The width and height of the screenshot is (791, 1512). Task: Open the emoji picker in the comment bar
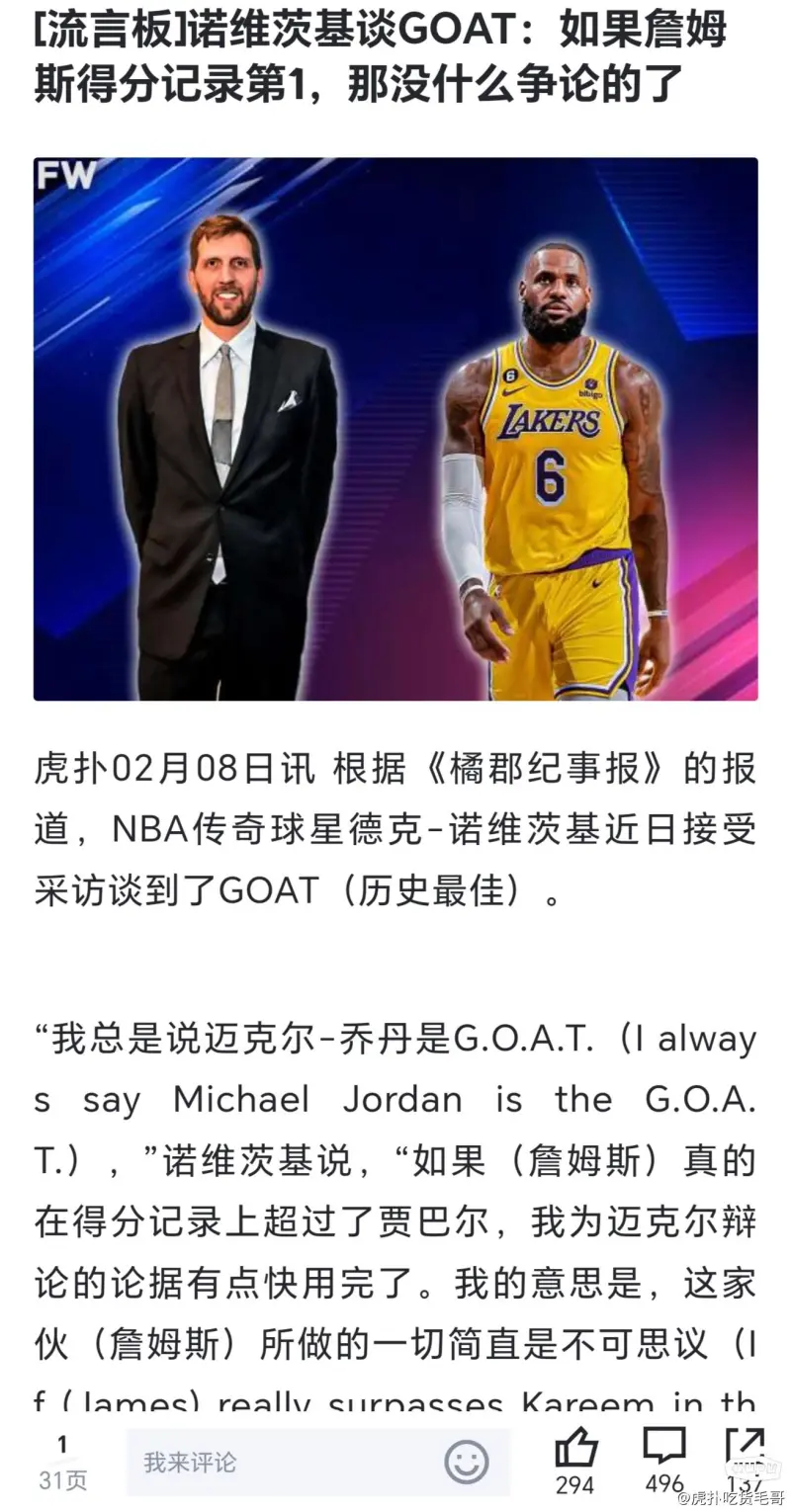pos(466,1462)
